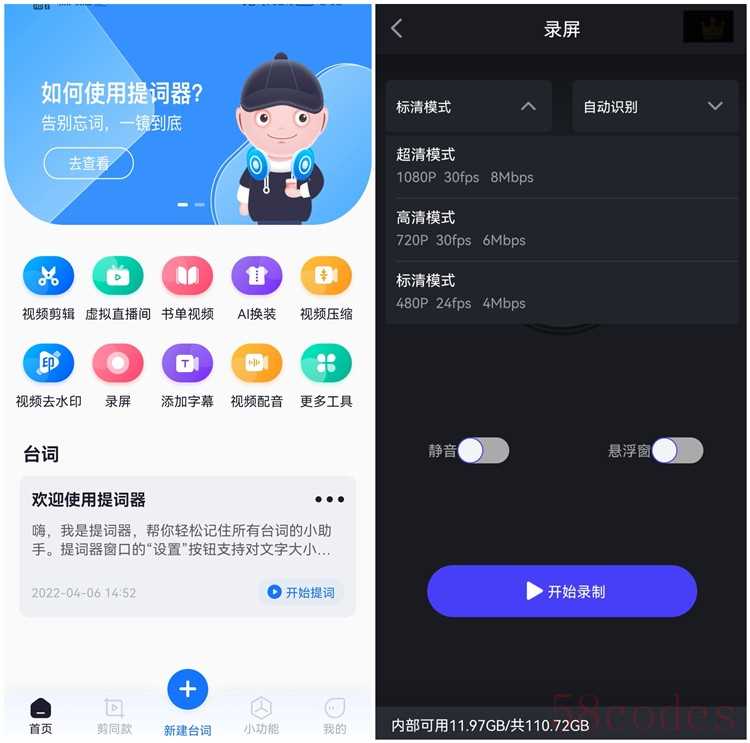750x743 pixels.
Task: Switch to the 剪同款 tab
Action: tap(114, 715)
